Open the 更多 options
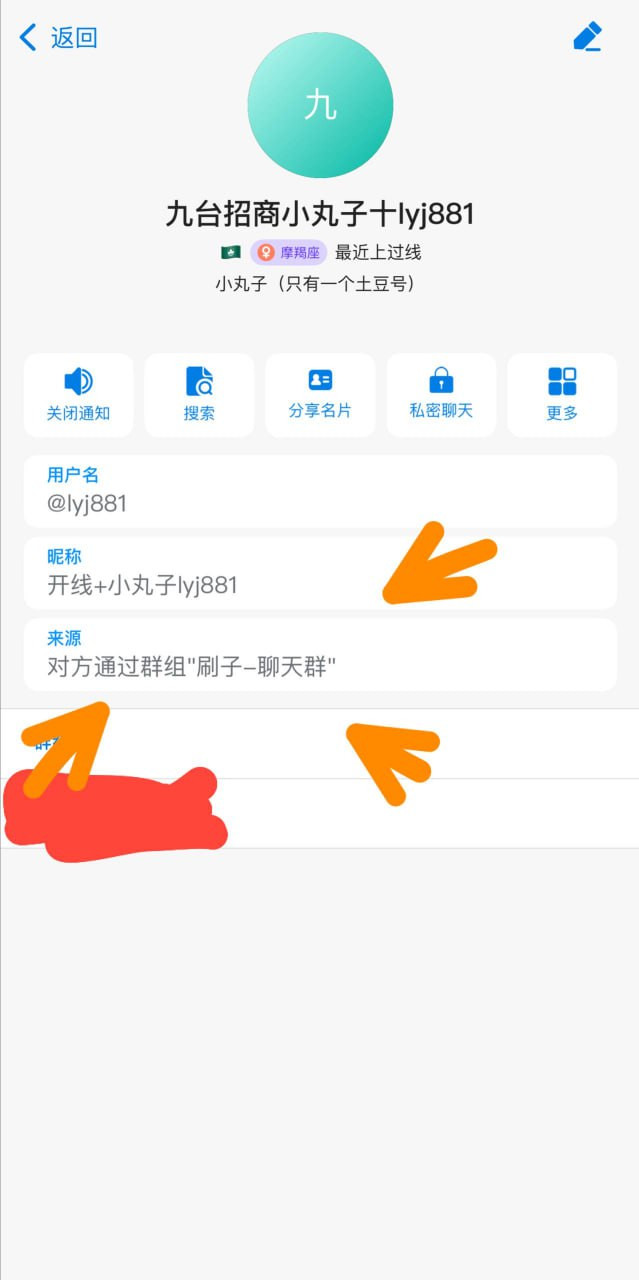The image size is (639, 1280). point(562,395)
